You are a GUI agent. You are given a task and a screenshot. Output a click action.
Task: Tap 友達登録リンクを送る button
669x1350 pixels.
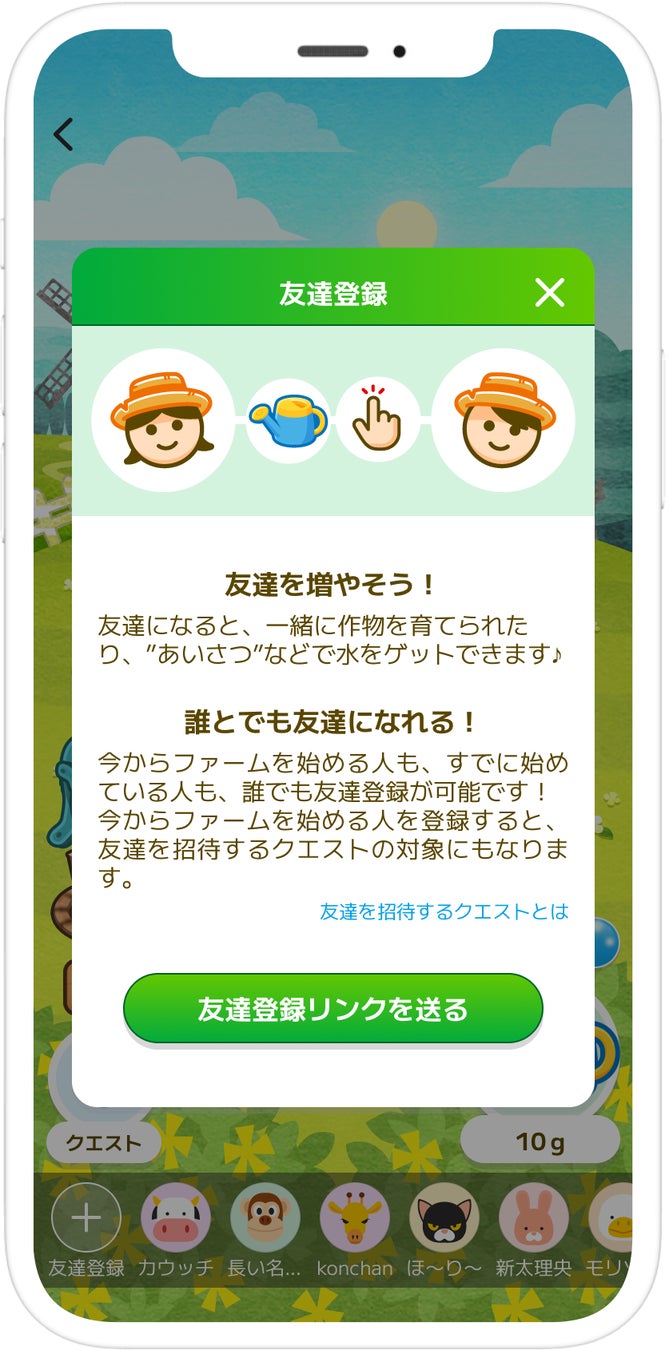(333, 1009)
